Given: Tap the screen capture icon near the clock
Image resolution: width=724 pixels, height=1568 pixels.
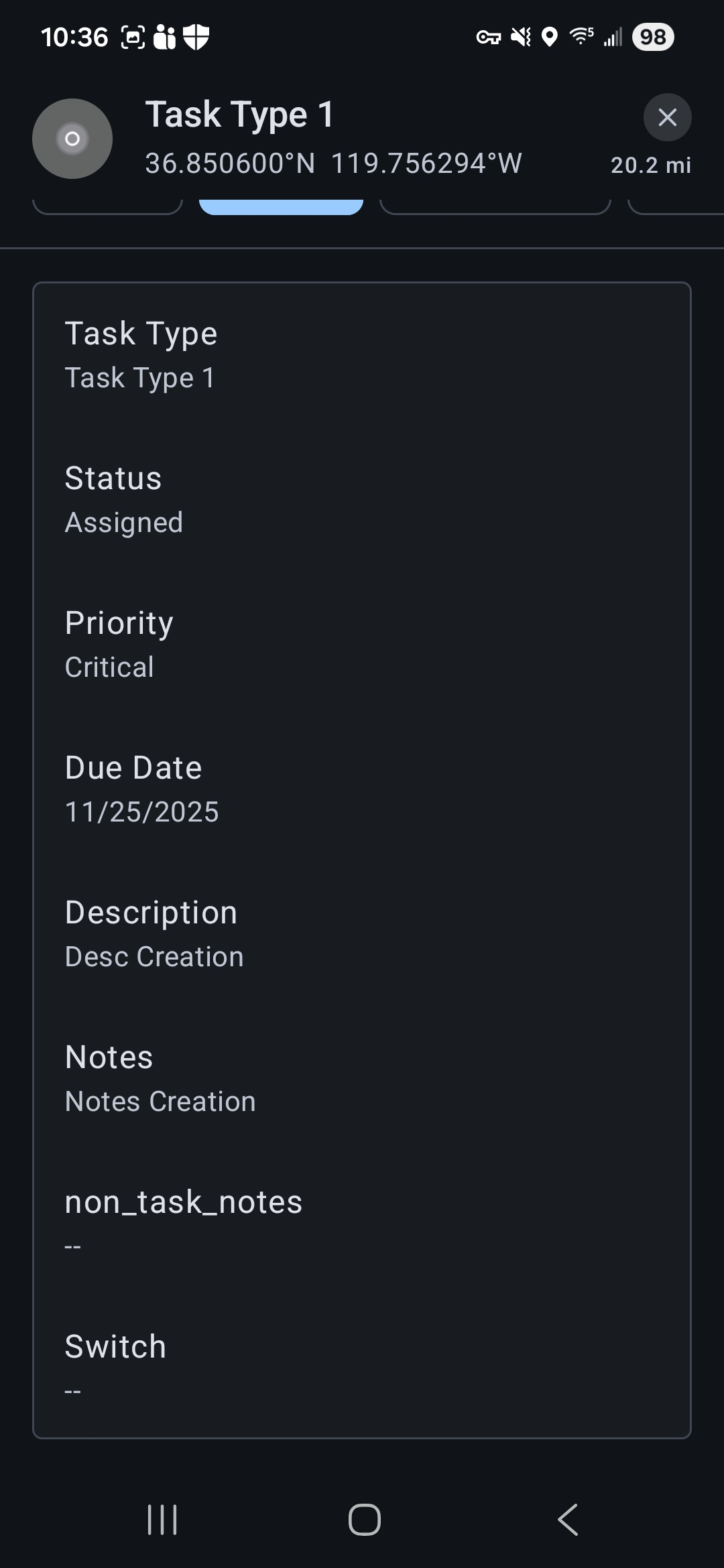Looking at the screenshot, I should coord(133,37).
